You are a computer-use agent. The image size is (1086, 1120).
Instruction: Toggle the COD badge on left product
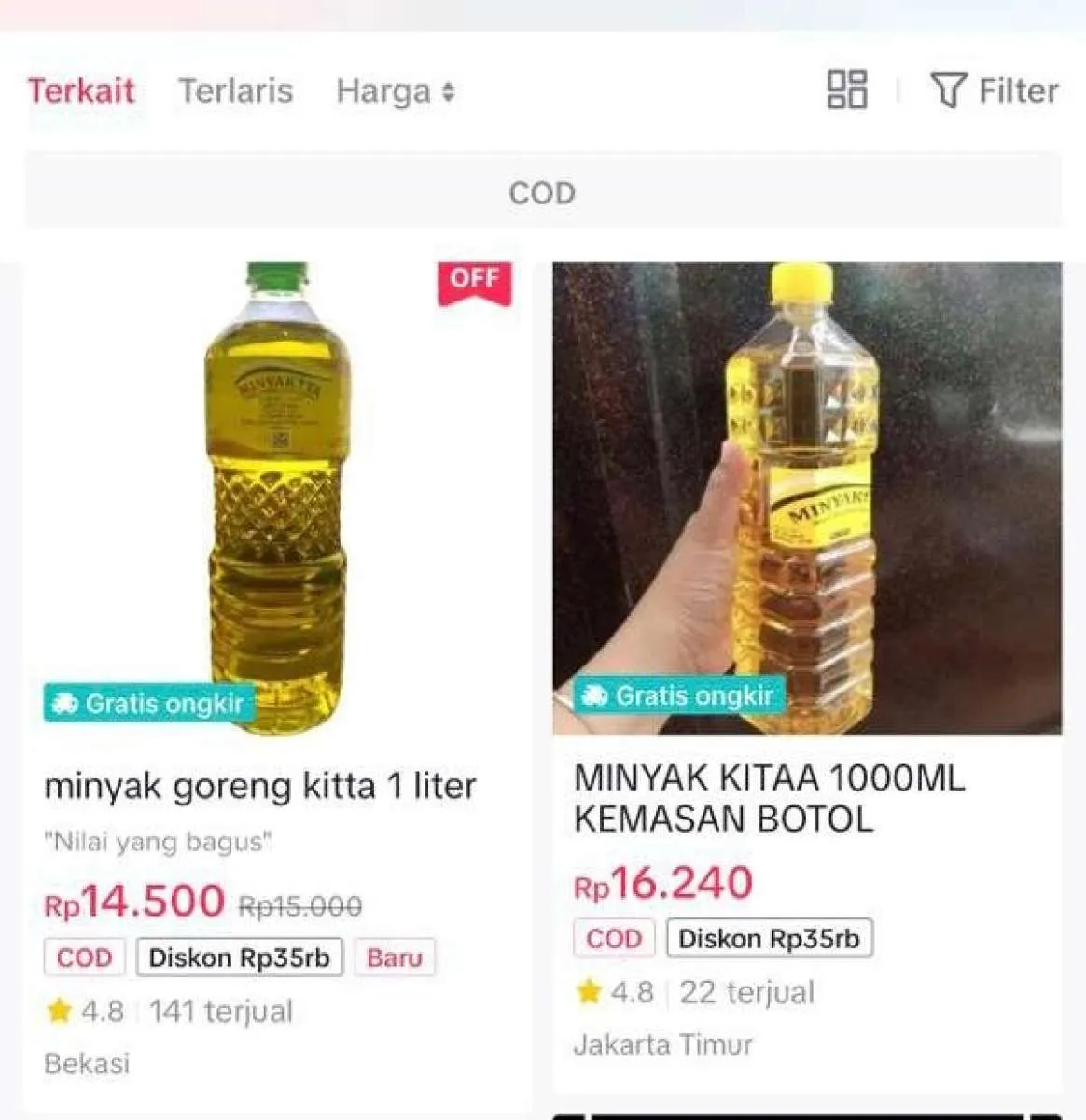83,957
